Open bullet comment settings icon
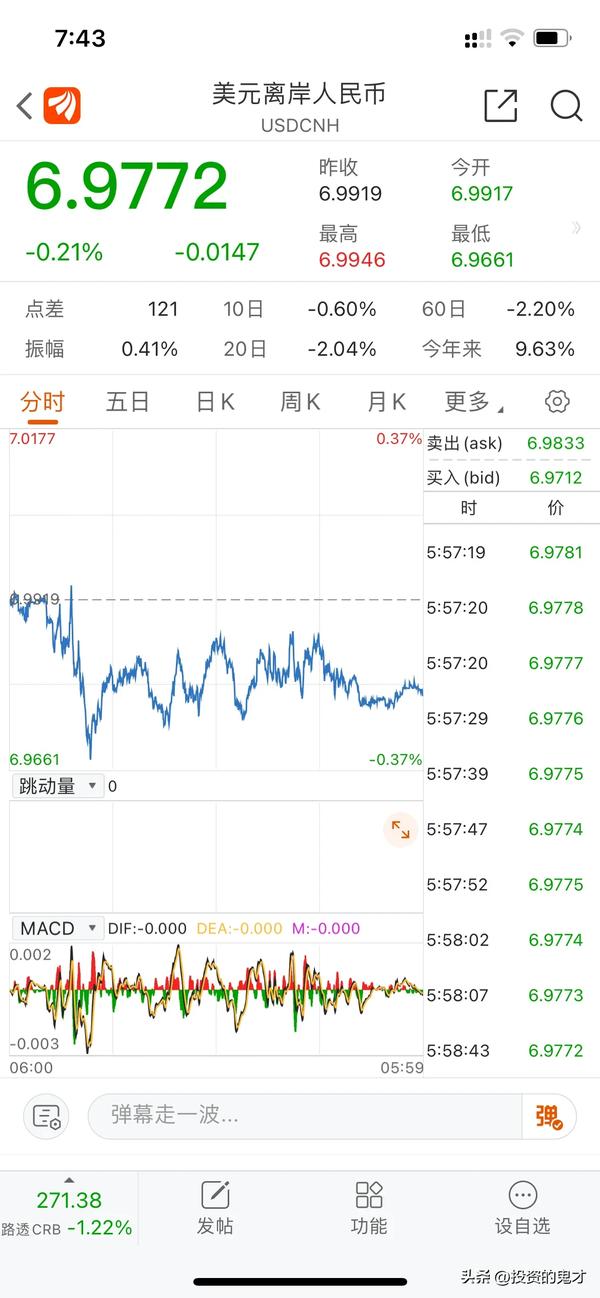 (x=47, y=1117)
